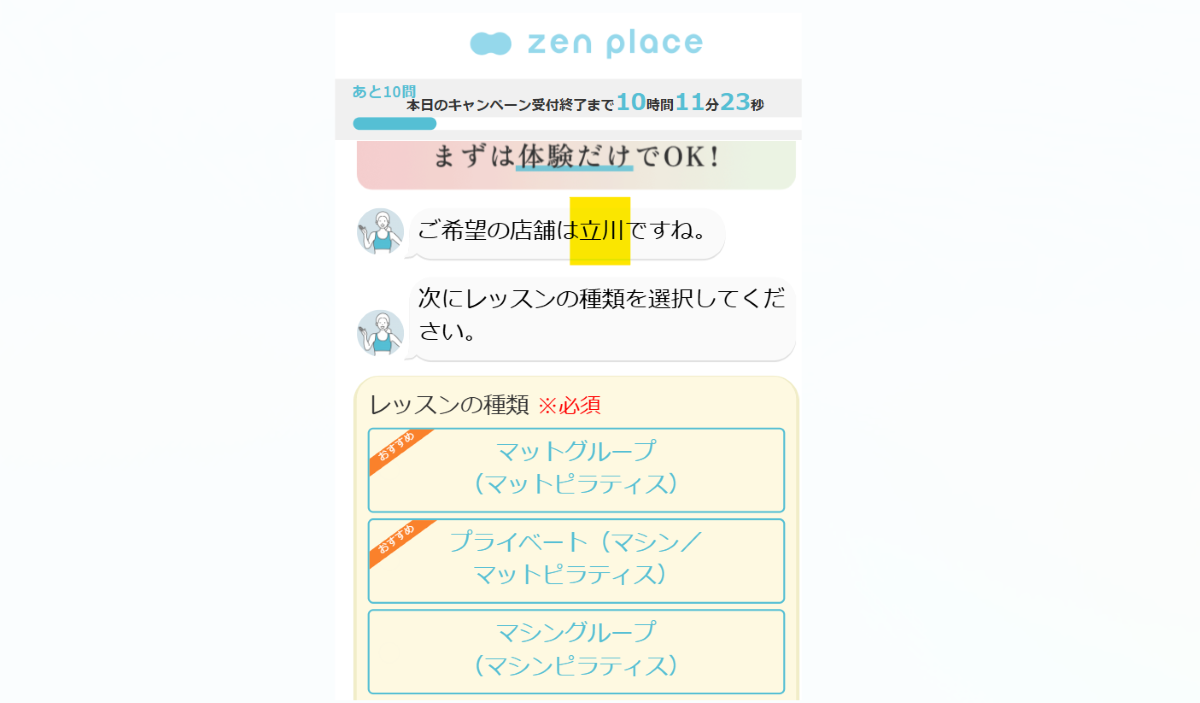Select マットグループ (マットピラティス) lesson
The image size is (1200, 703).
click(576, 469)
